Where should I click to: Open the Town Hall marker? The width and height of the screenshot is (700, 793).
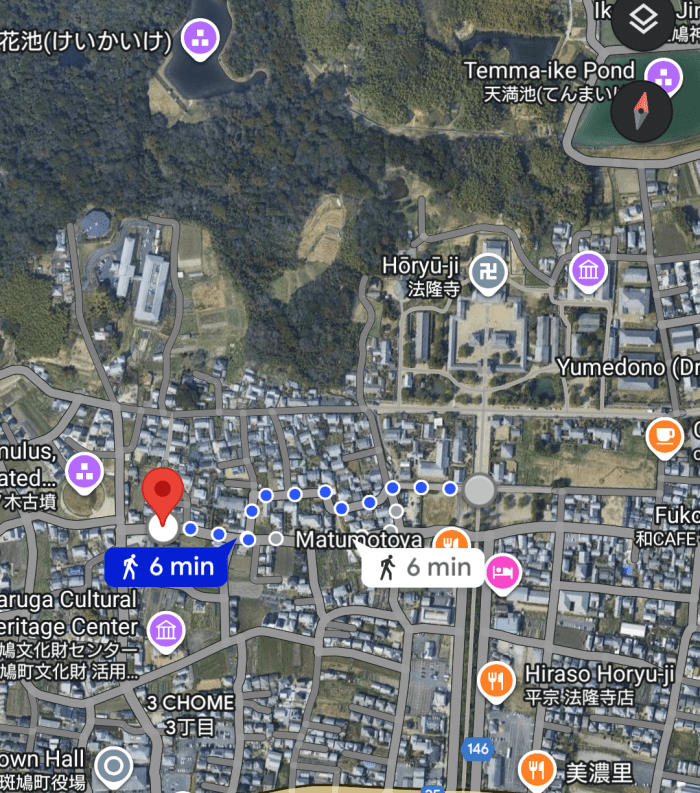click(x=112, y=768)
